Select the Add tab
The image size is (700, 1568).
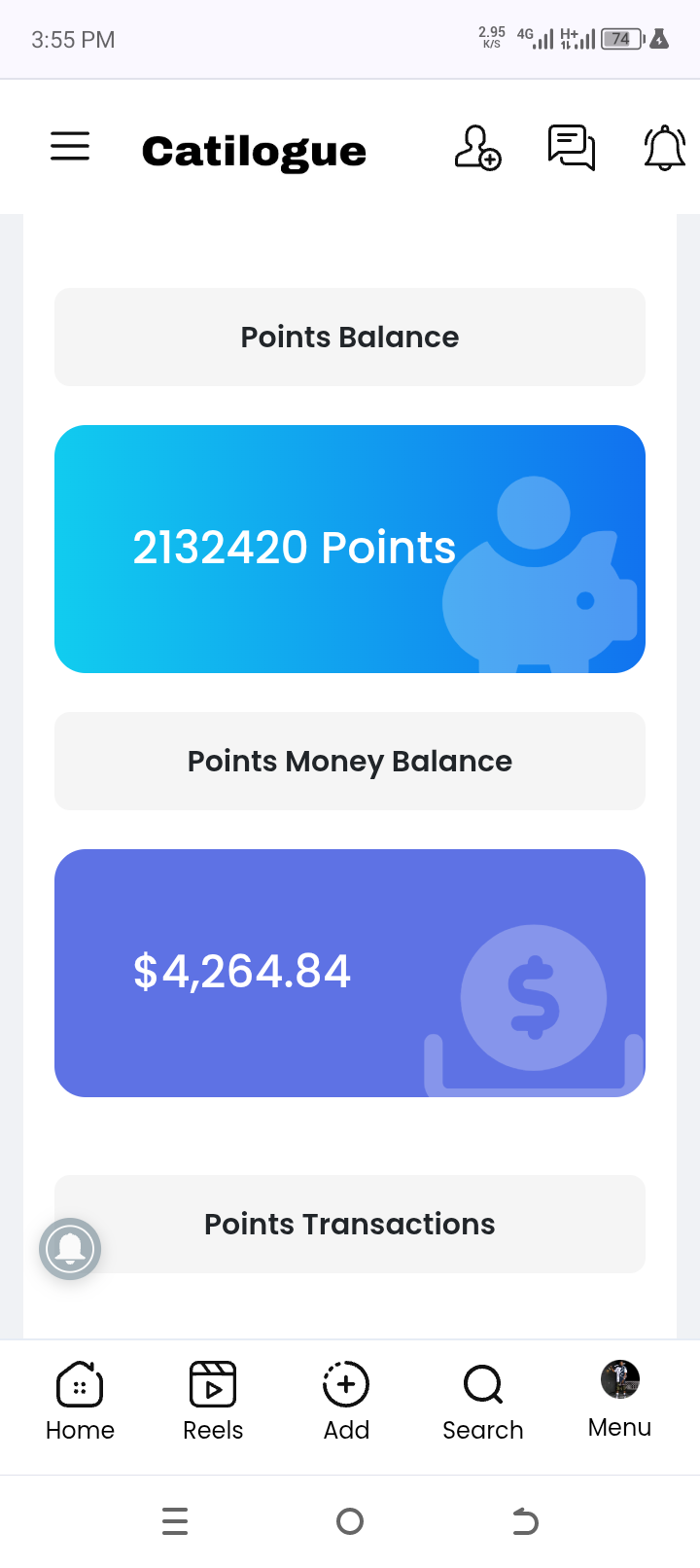coord(346,1401)
